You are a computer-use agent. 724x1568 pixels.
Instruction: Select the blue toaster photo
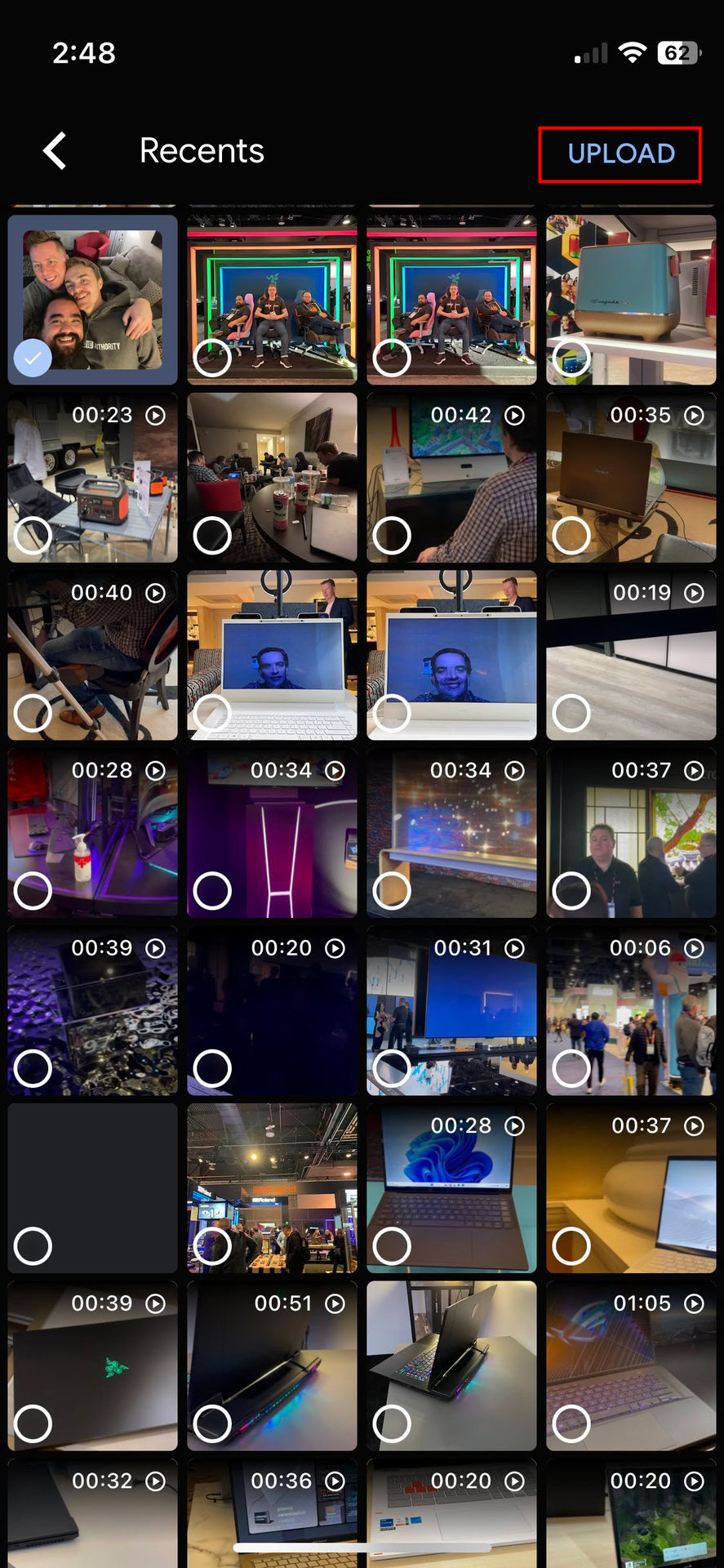[x=571, y=358]
